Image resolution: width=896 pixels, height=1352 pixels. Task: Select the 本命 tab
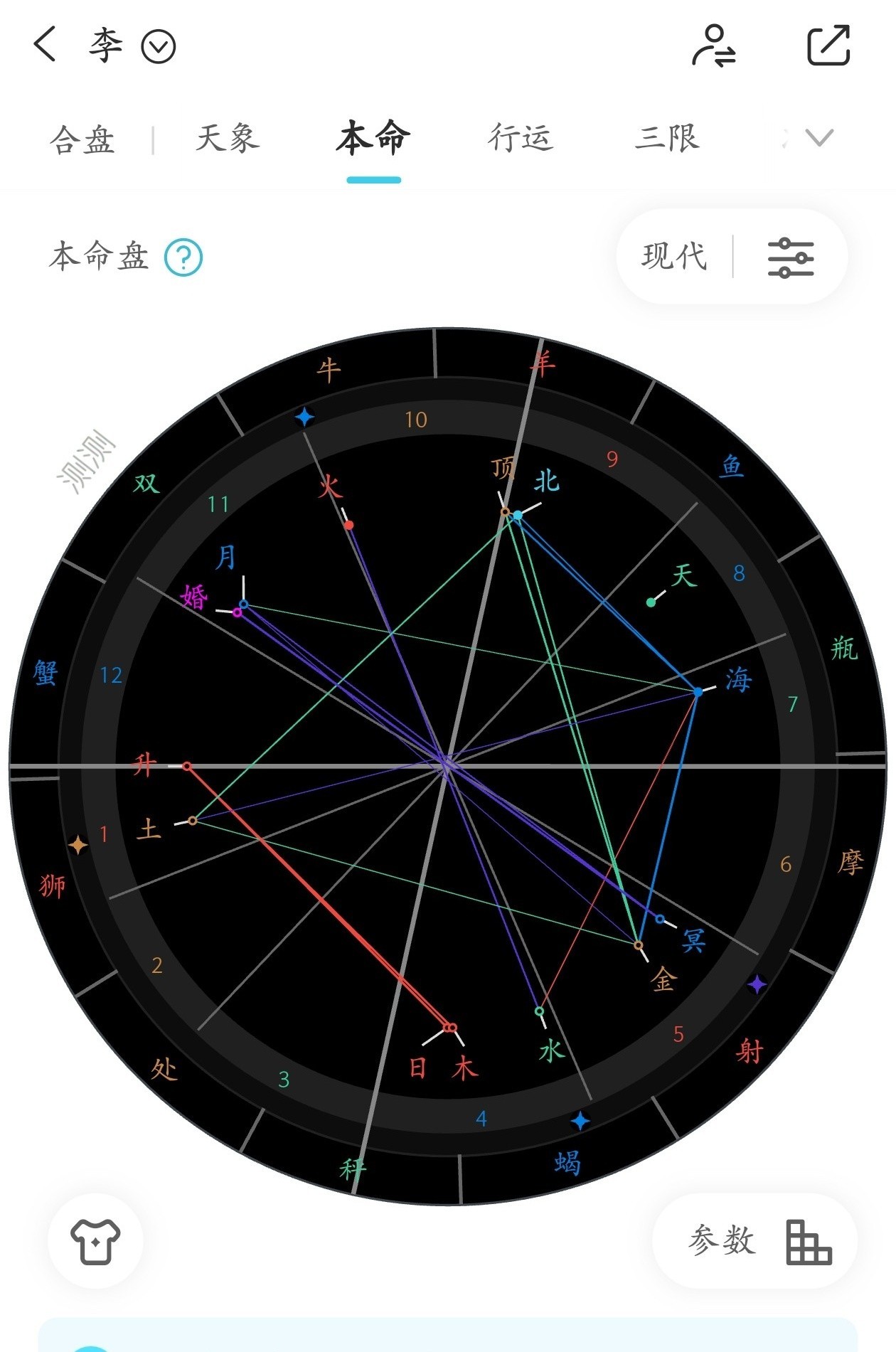pyautogui.click(x=373, y=138)
